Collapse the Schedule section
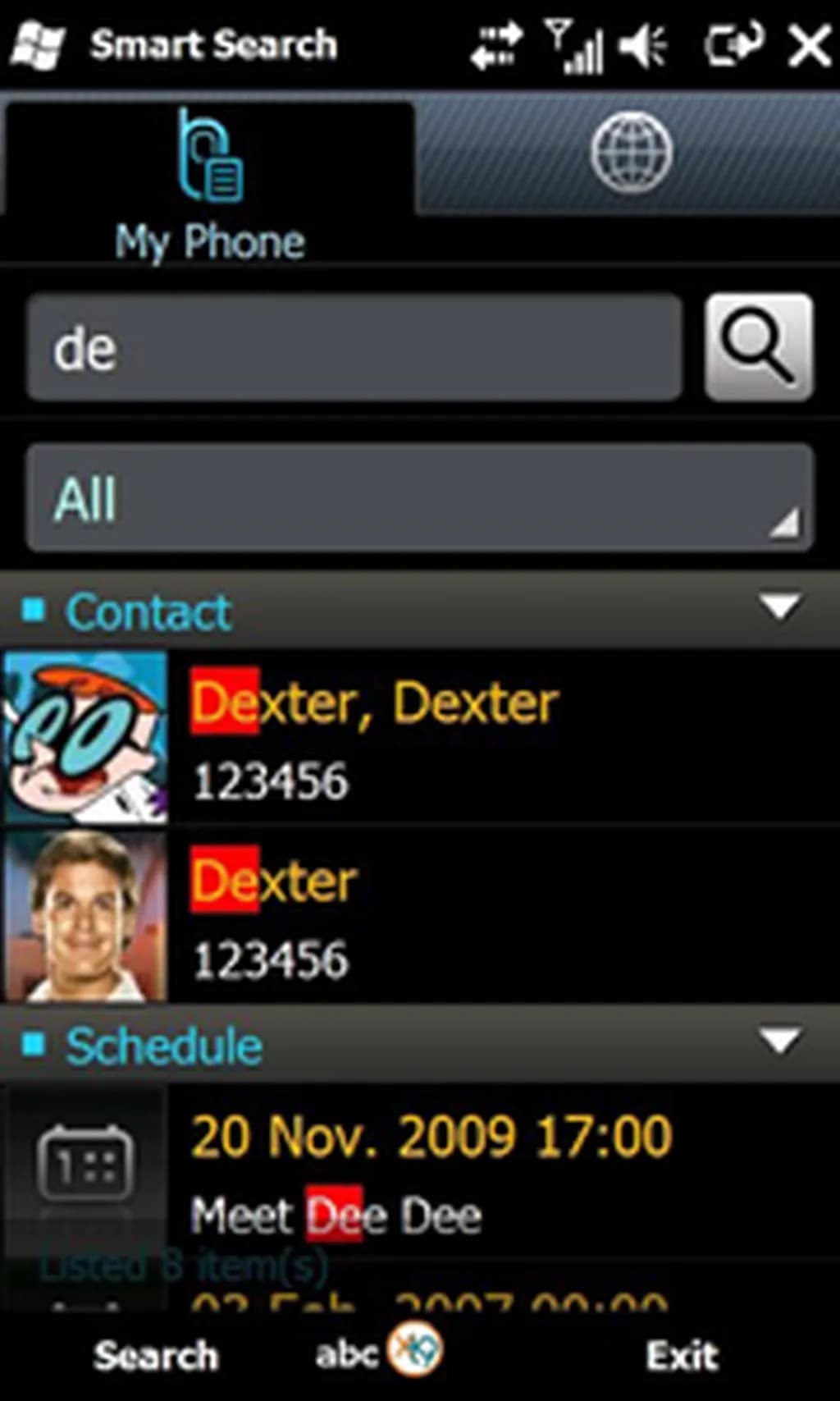Image resolution: width=840 pixels, height=1401 pixels. coord(779,1042)
